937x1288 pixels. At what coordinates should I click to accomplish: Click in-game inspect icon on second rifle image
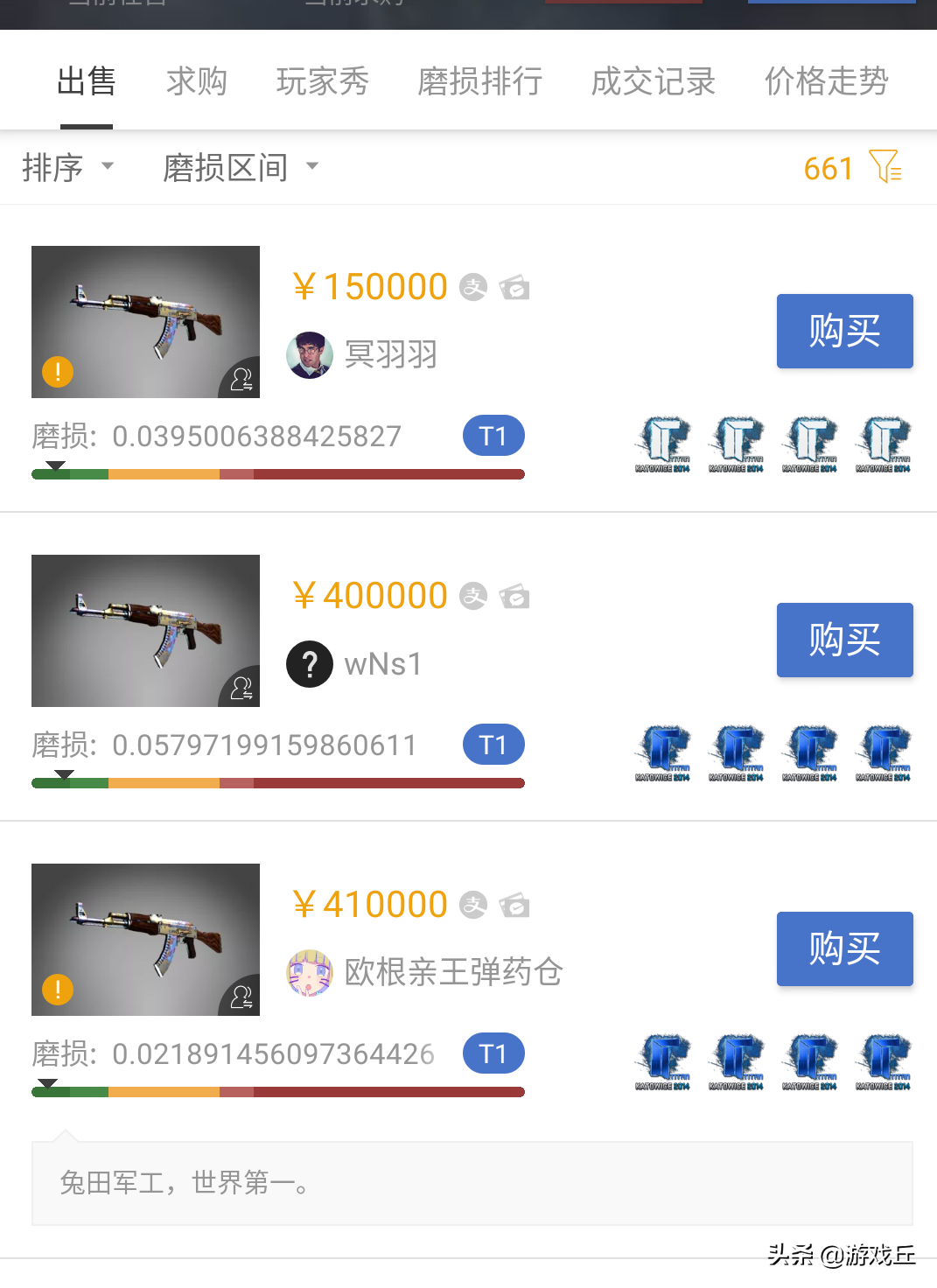point(243,689)
